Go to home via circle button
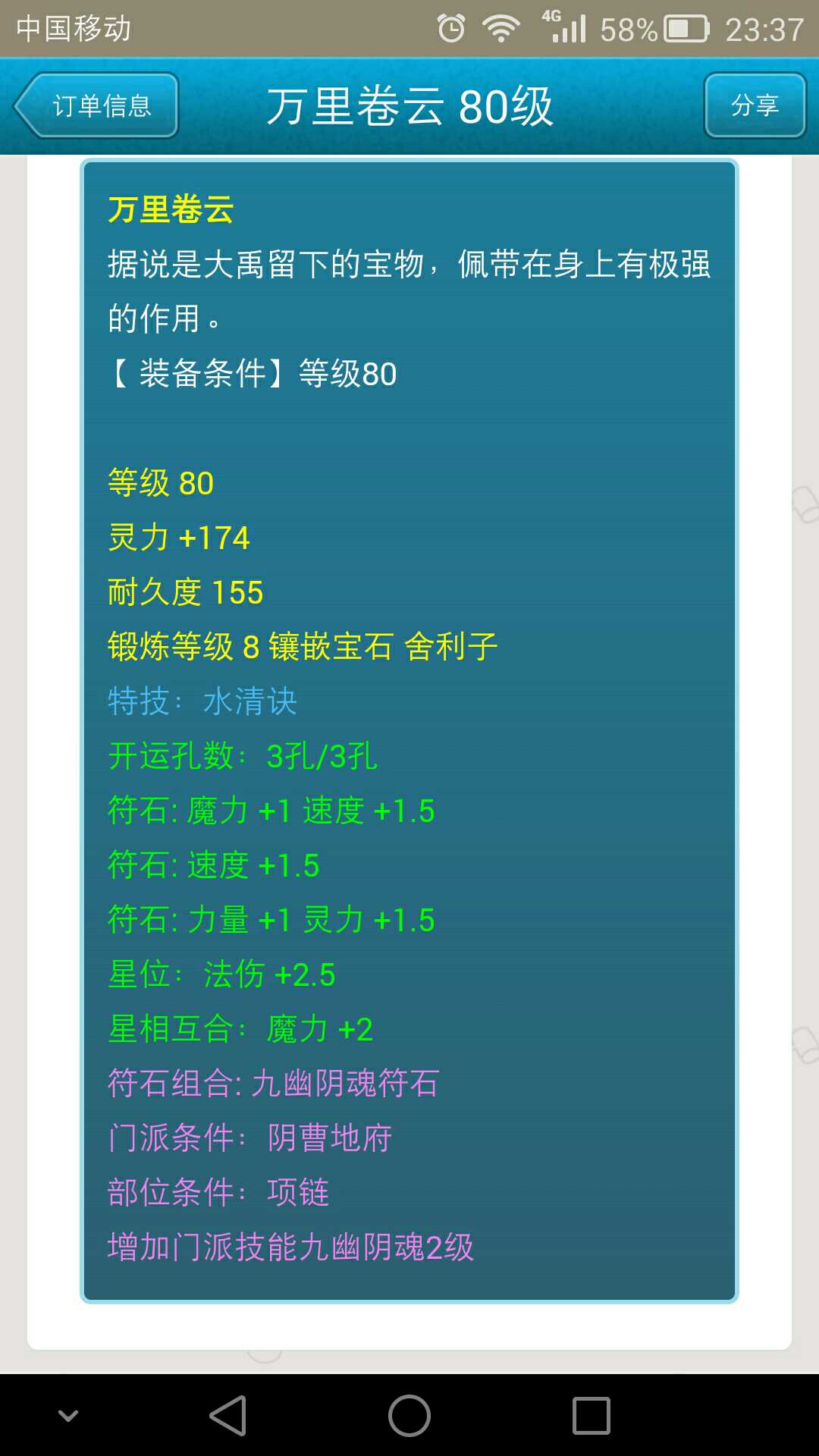Viewport: 819px width, 1456px height. click(x=409, y=1415)
